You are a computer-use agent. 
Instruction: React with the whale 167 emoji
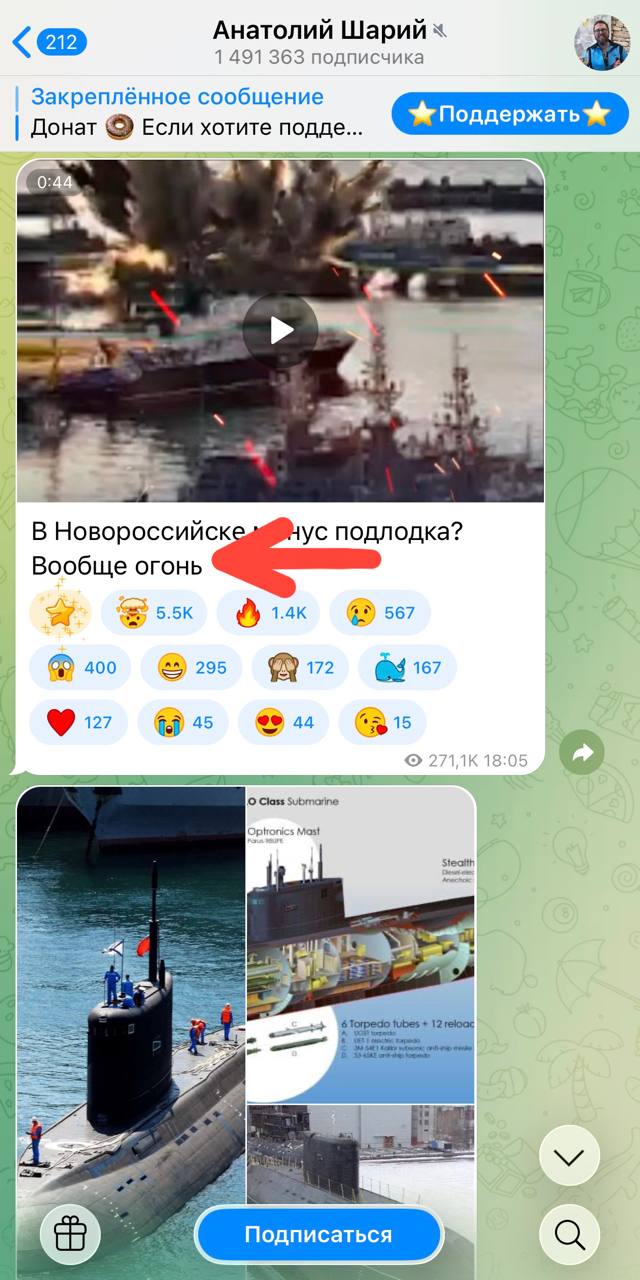407,667
